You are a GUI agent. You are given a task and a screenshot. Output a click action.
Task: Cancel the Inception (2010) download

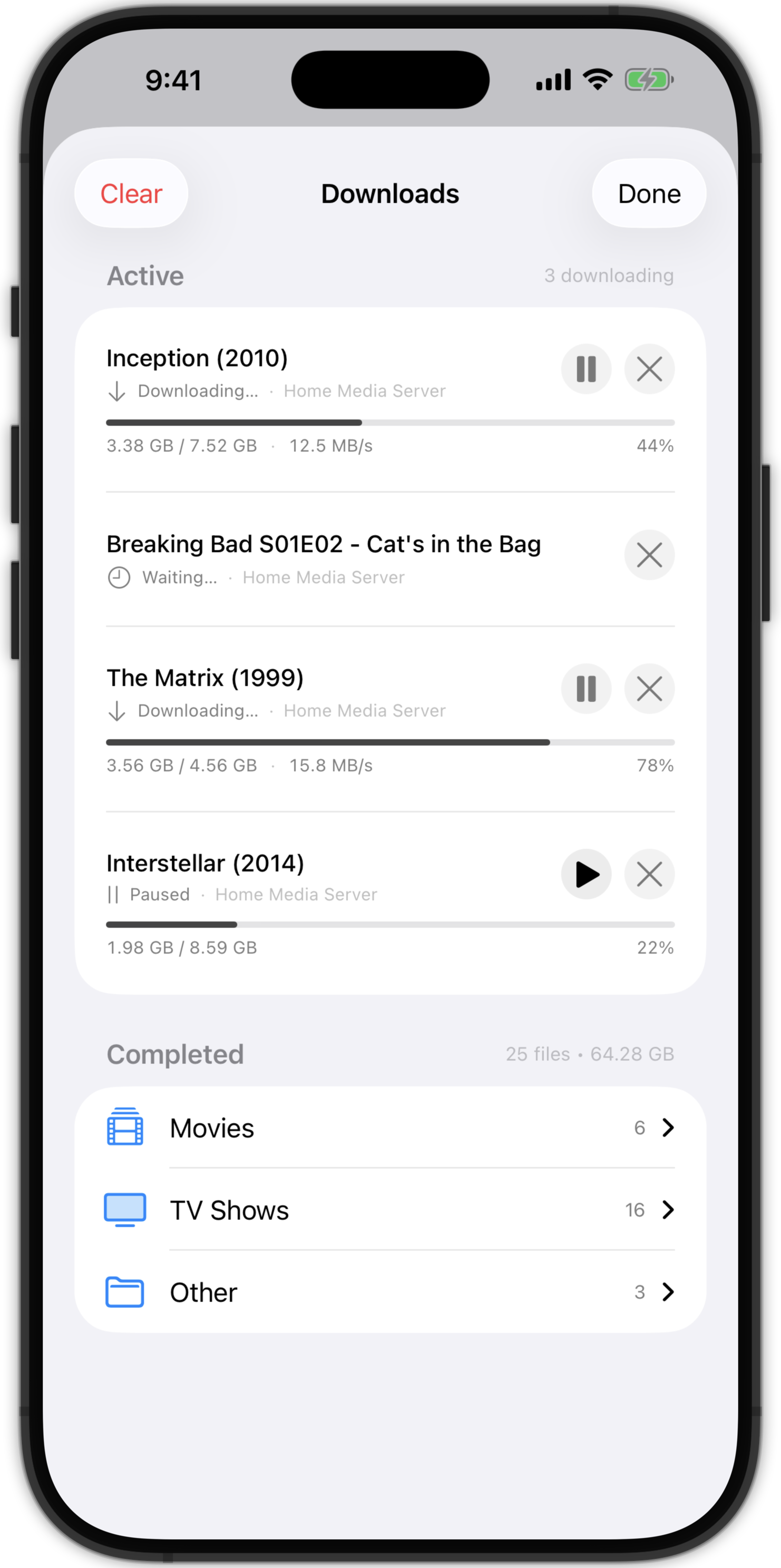649,369
